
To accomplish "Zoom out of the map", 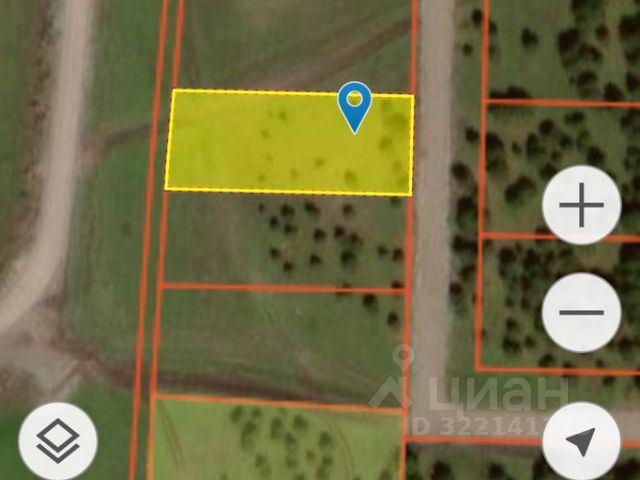I will pyautogui.click(x=581, y=312).
